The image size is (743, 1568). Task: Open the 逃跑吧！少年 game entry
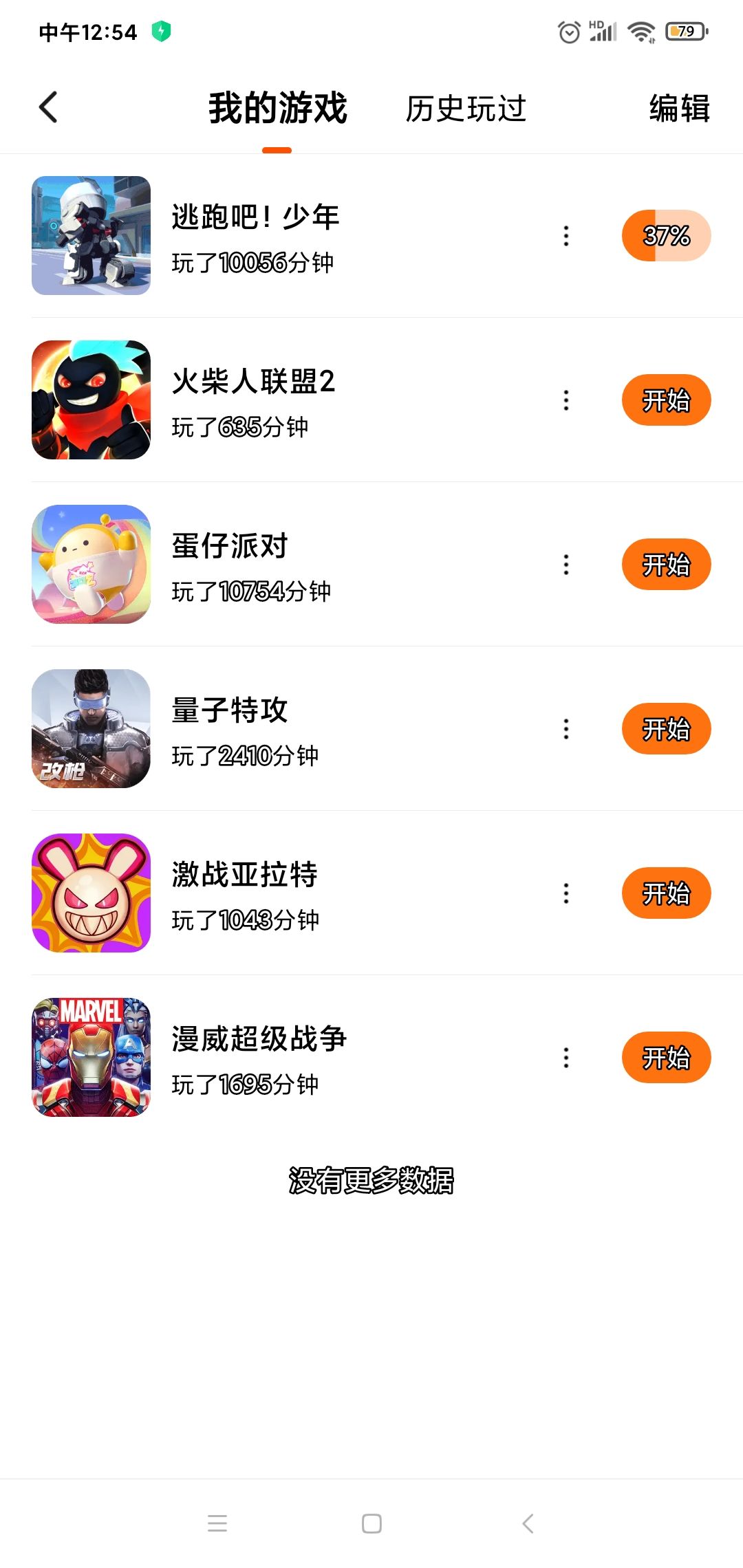click(255, 235)
